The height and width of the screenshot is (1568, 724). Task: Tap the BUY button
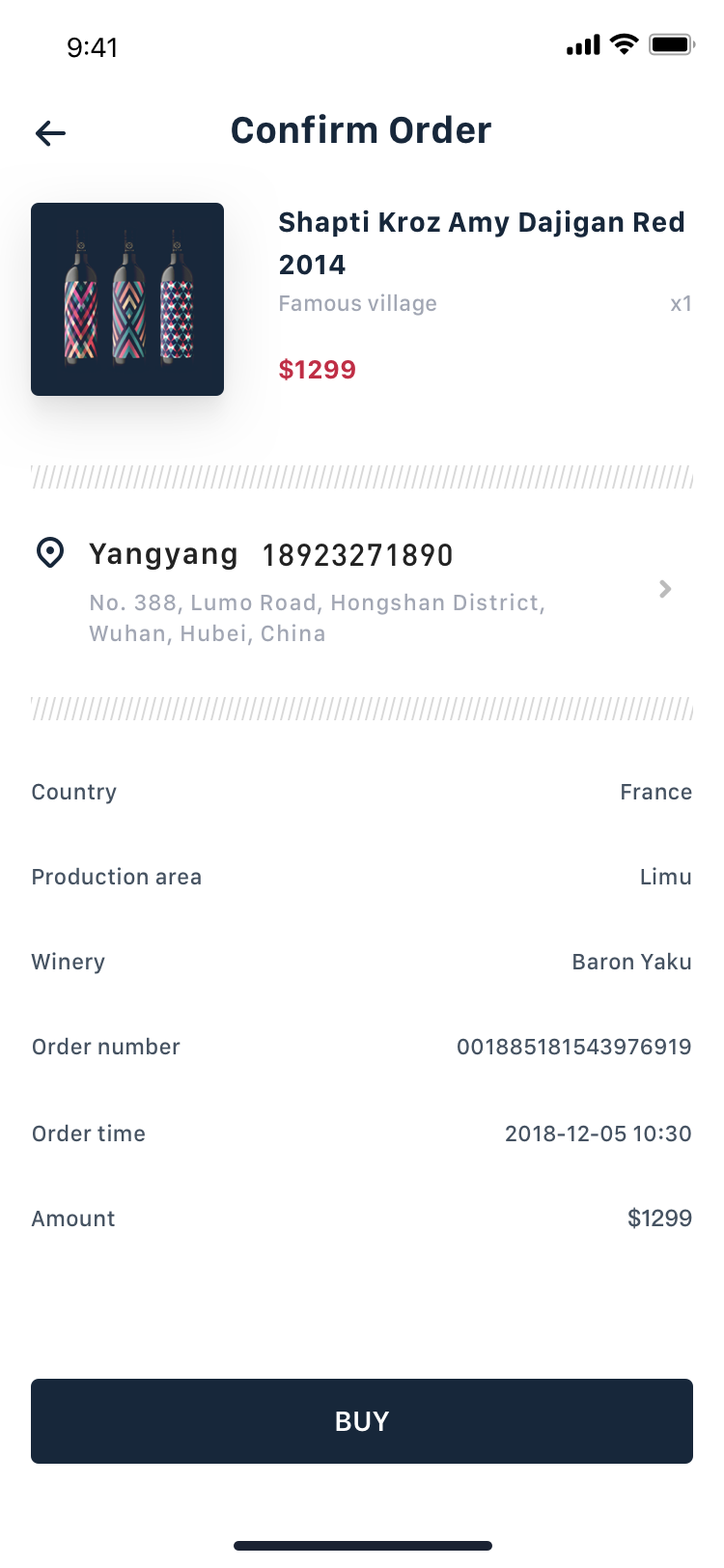point(362,1421)
